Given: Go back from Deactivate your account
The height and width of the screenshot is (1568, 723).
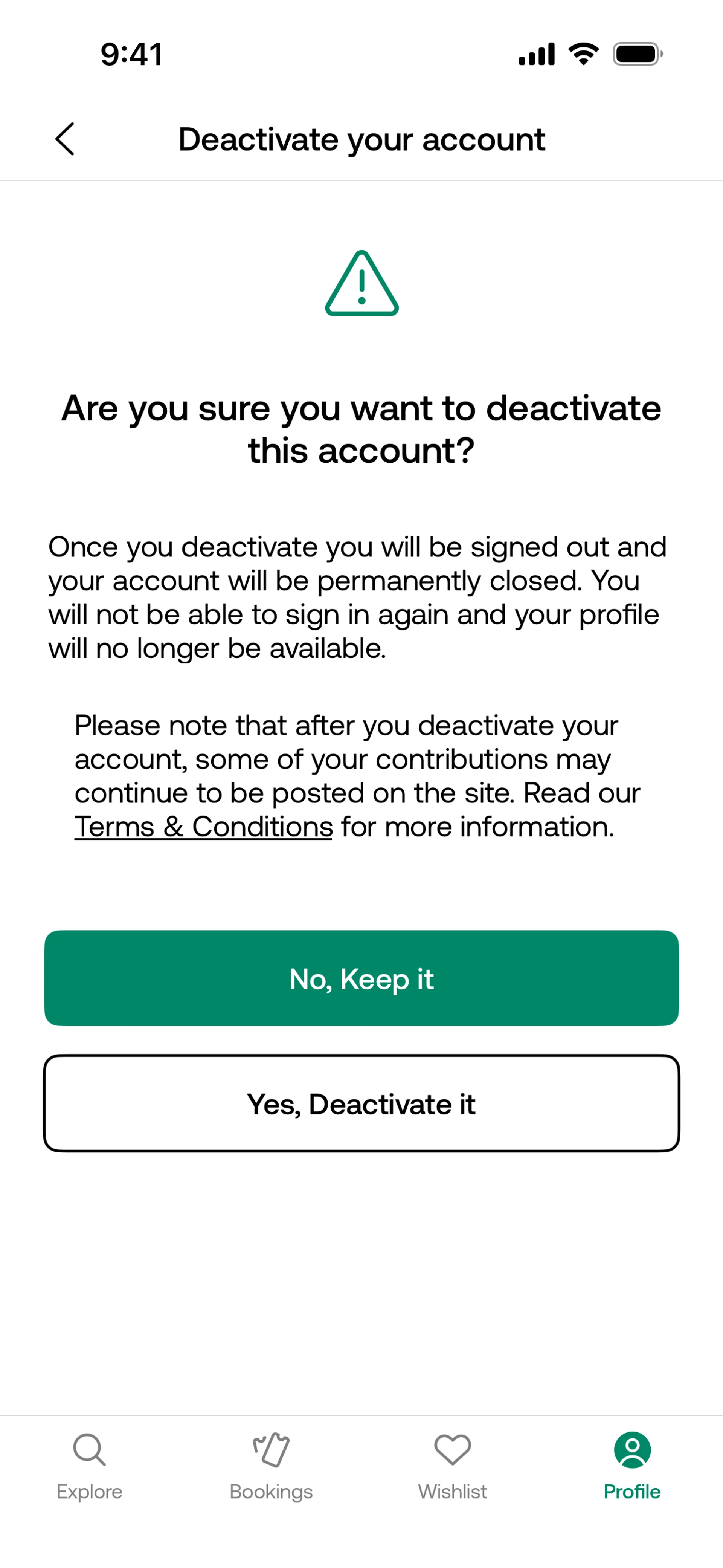Looking at the screenshot, I should pyautogui.click(x=64, y=139).
